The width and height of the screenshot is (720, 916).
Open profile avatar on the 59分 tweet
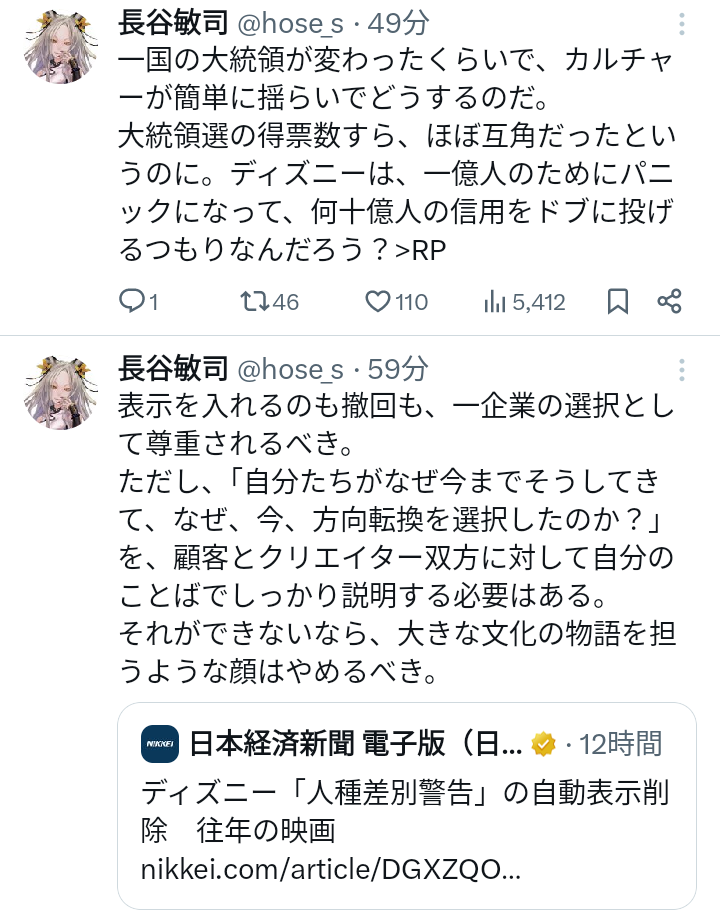pos(60,392)
